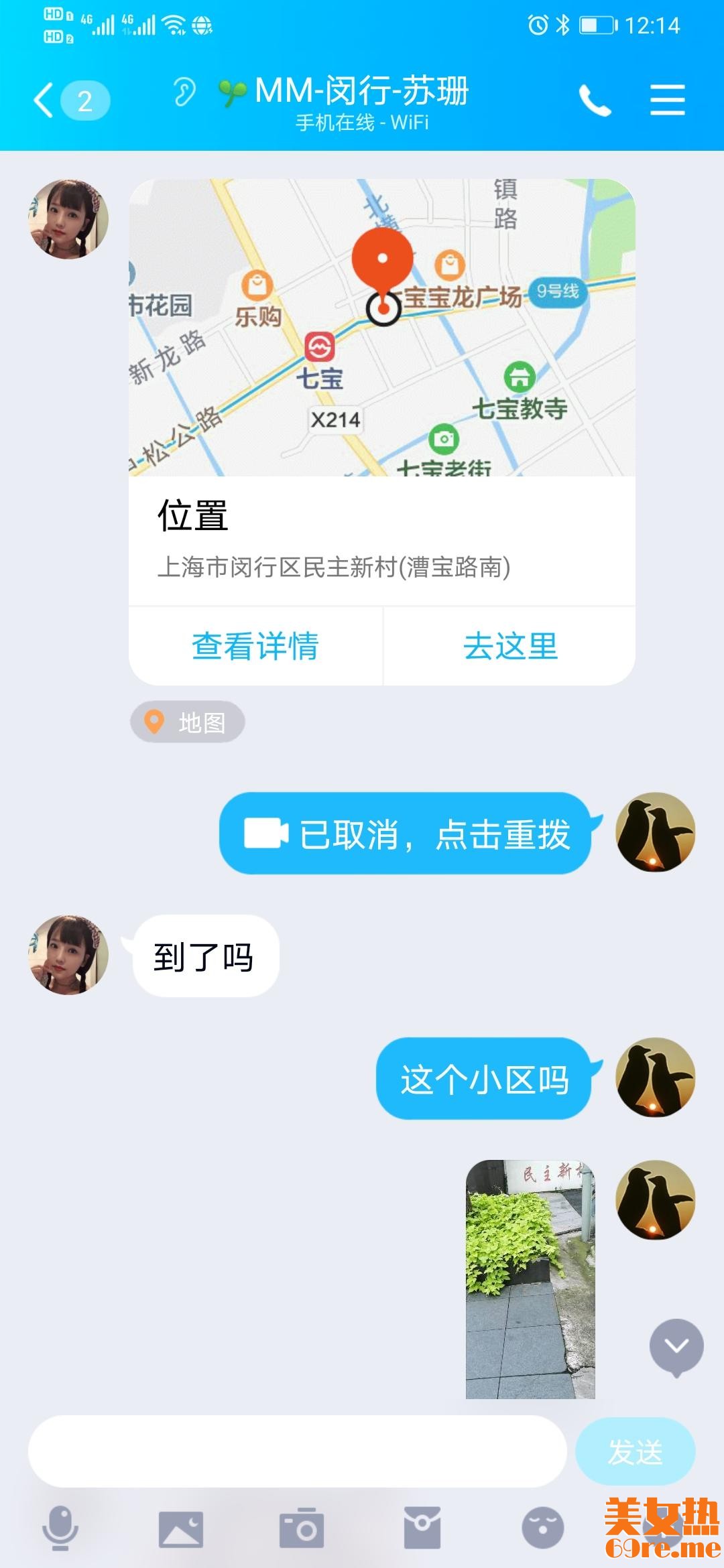Viewport: 724px width, 1568px height.
Task: Tap 去这里 to navigate there
Action: click(510, 646)
